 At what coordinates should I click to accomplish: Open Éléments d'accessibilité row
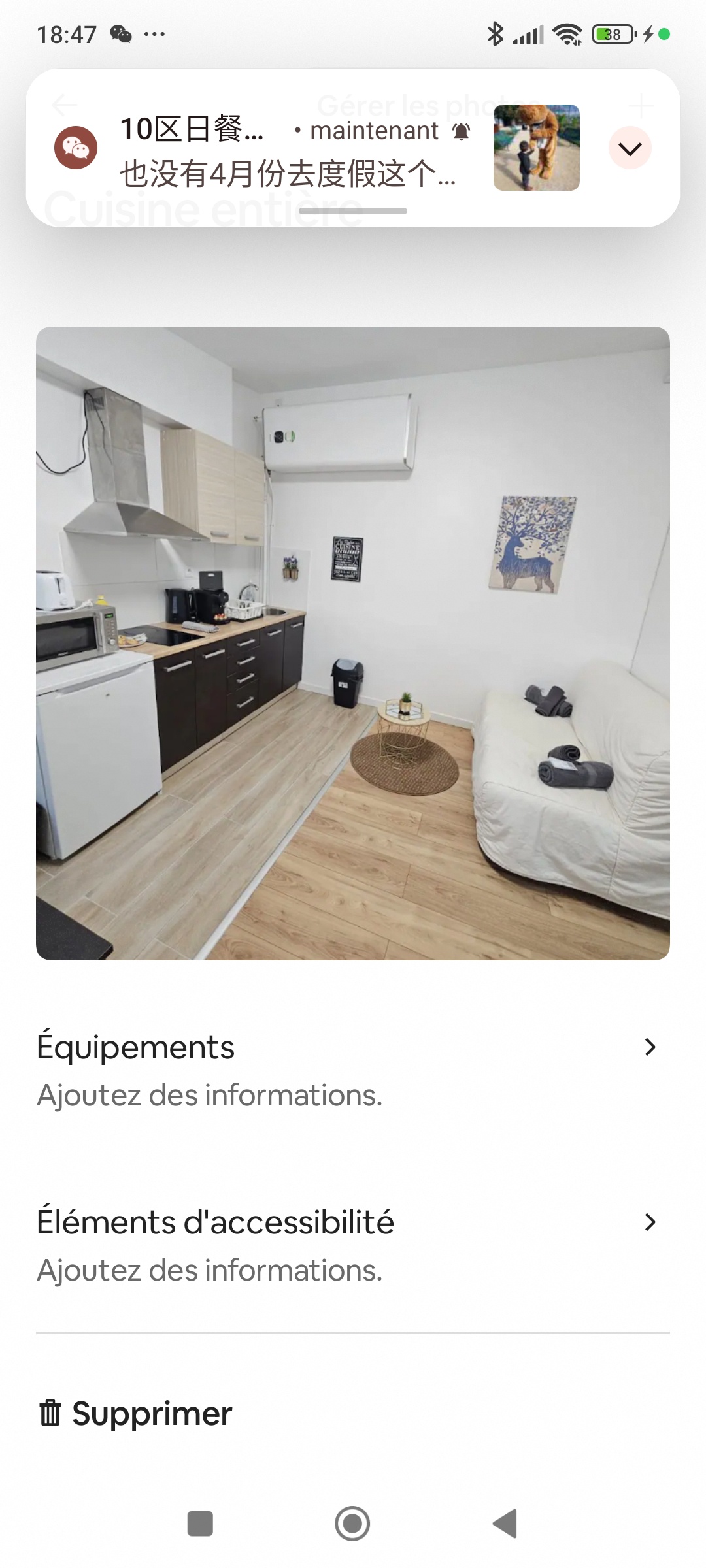[x=346, y=1245]
